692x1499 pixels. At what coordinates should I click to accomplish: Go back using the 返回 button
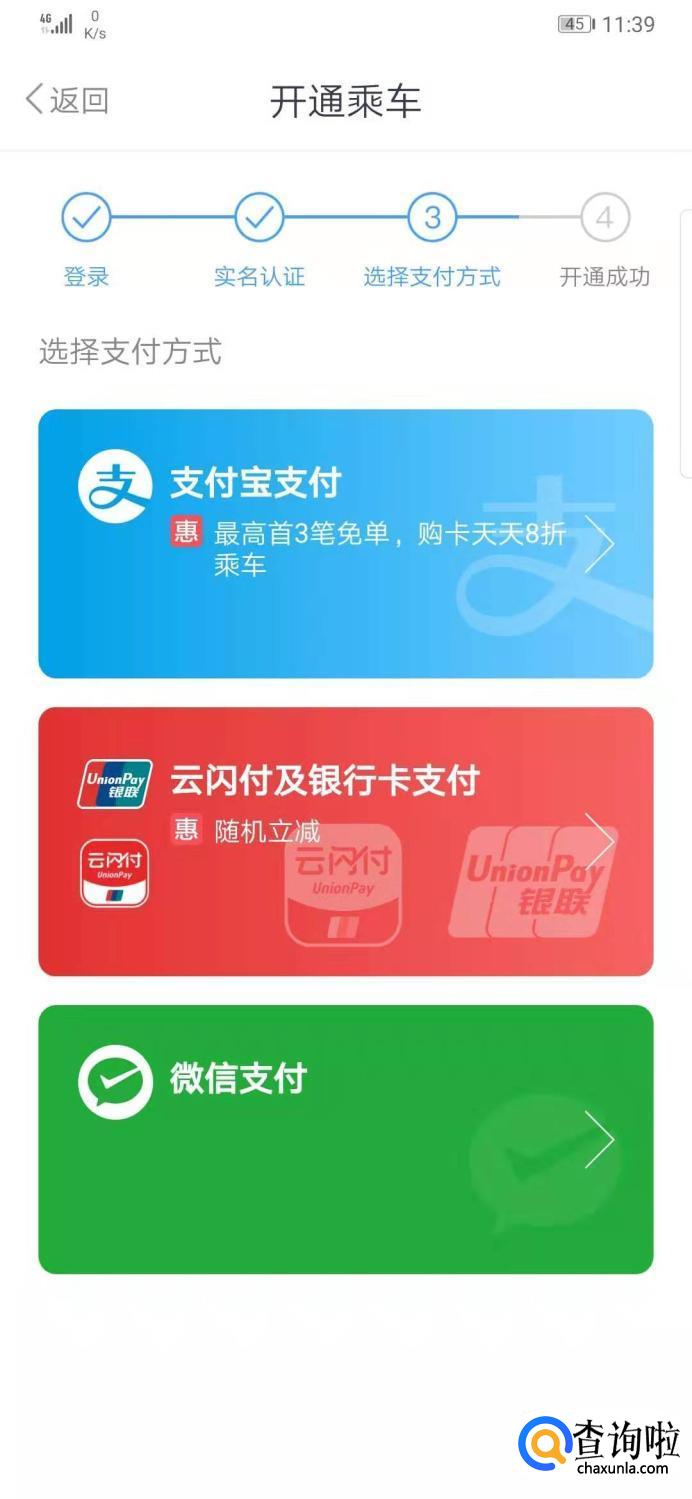pyautogui.click(x=67, y=100)
